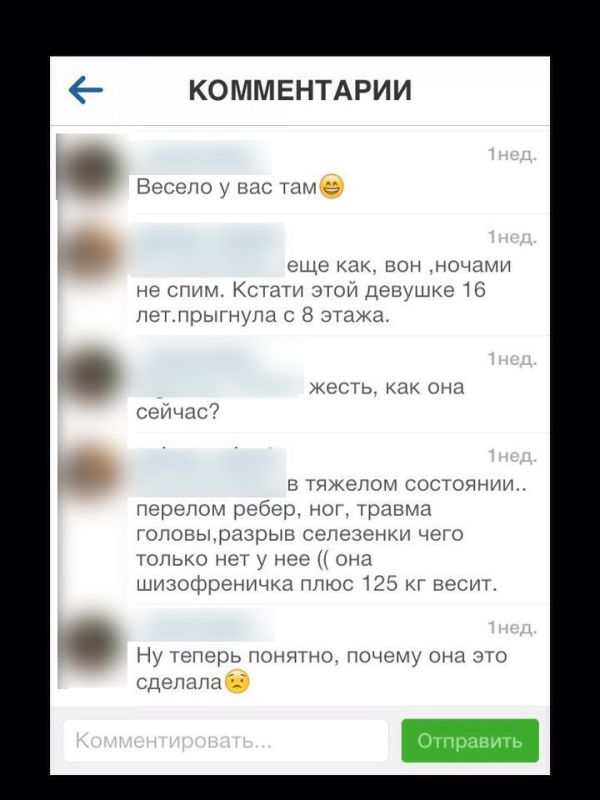Focus the Комментировать text field
Screen dimensions: 600x800
[x=225, y=741]
